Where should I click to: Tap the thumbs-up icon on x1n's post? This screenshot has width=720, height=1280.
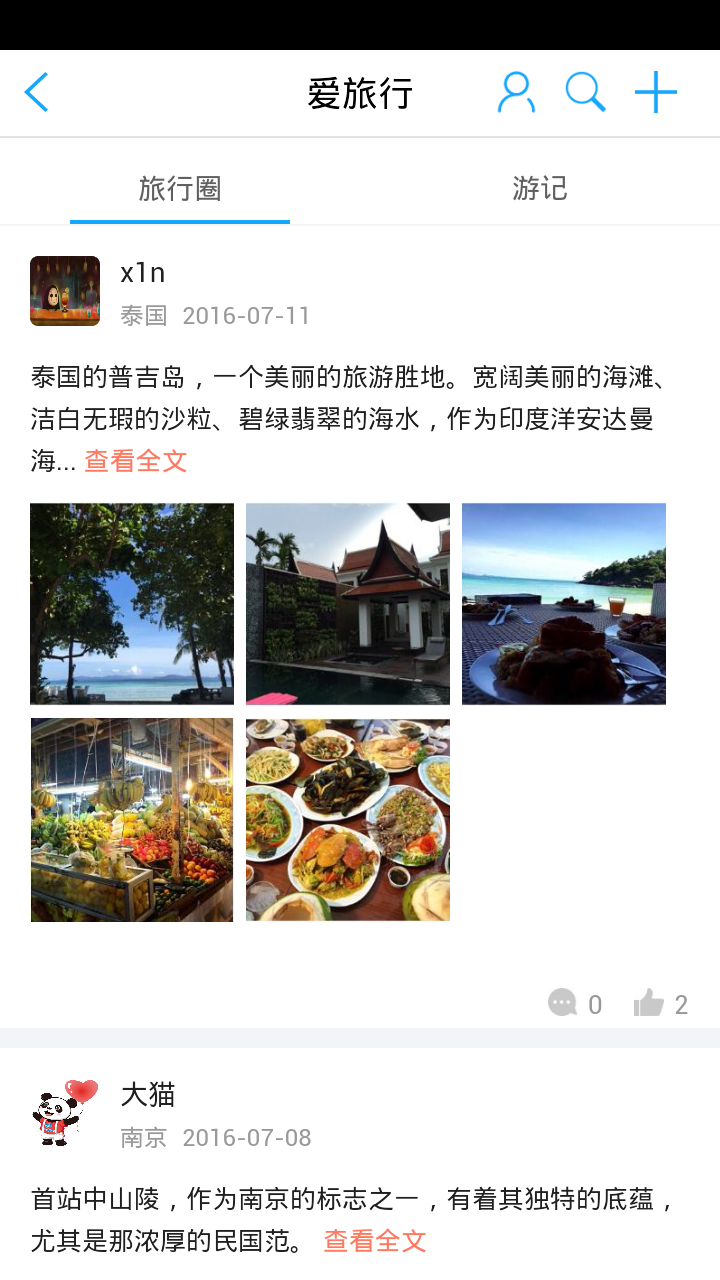pos(652,1003)
